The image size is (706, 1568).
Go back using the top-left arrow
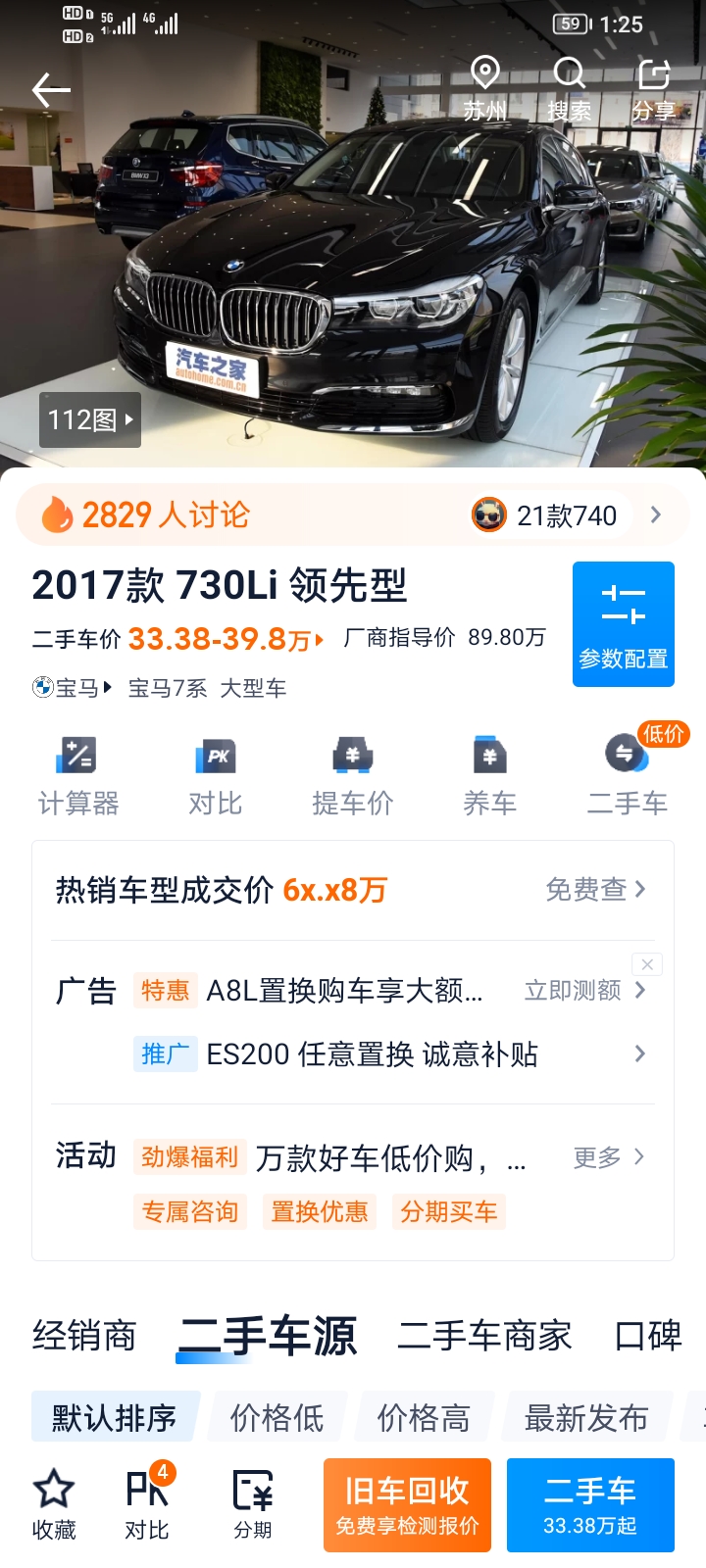click(51, 90)
